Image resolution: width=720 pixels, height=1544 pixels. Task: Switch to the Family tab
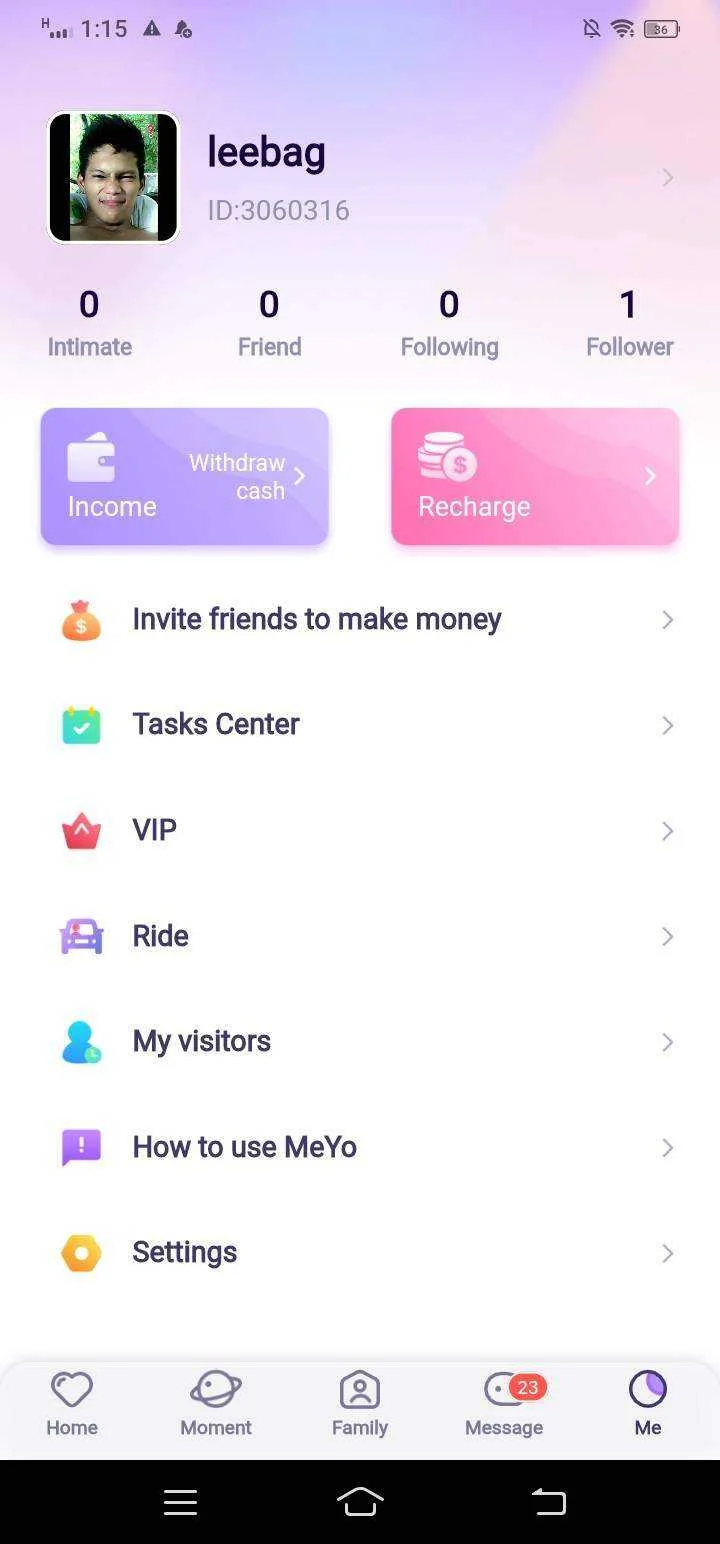360,1404
